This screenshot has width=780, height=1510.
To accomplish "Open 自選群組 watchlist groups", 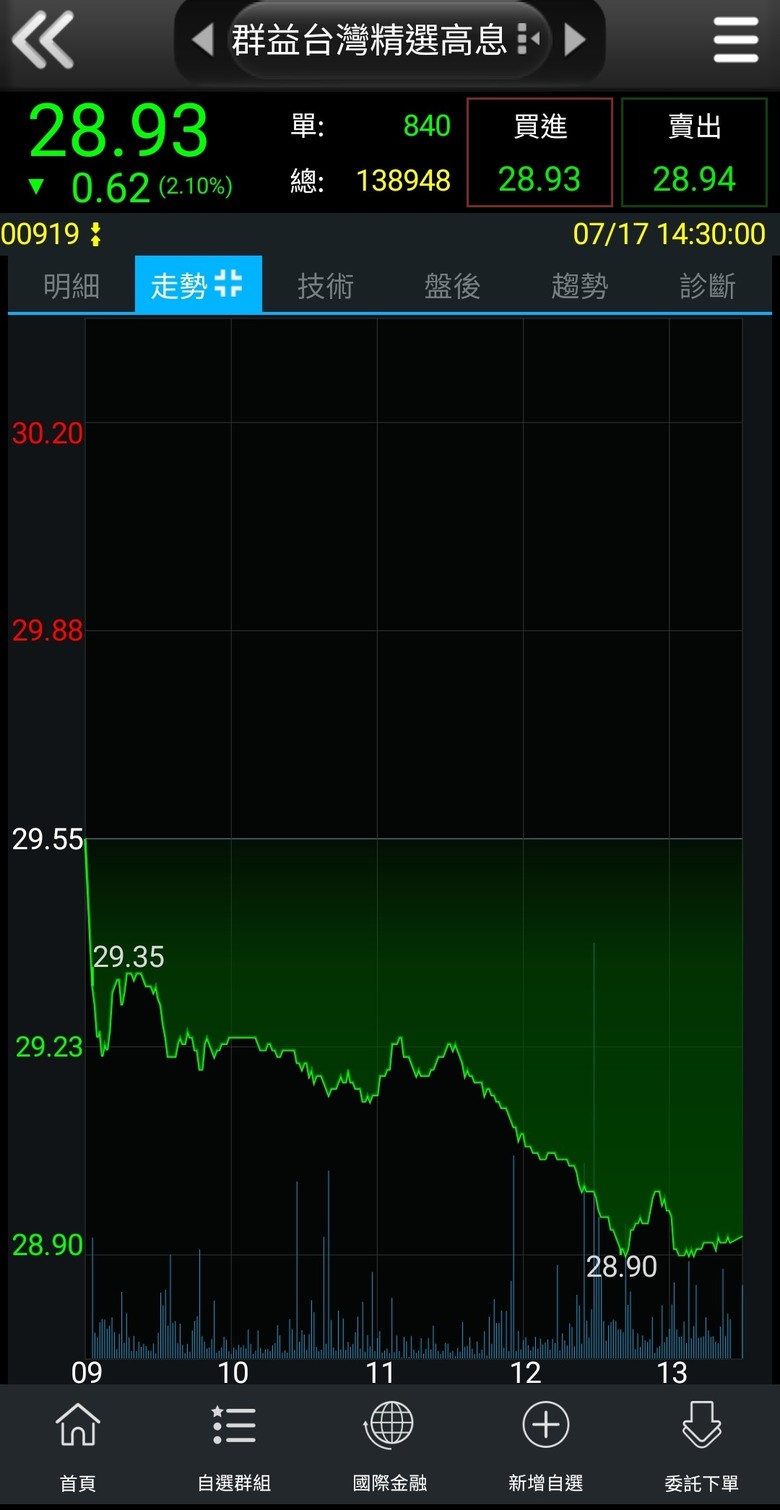I will point(234,1447).
